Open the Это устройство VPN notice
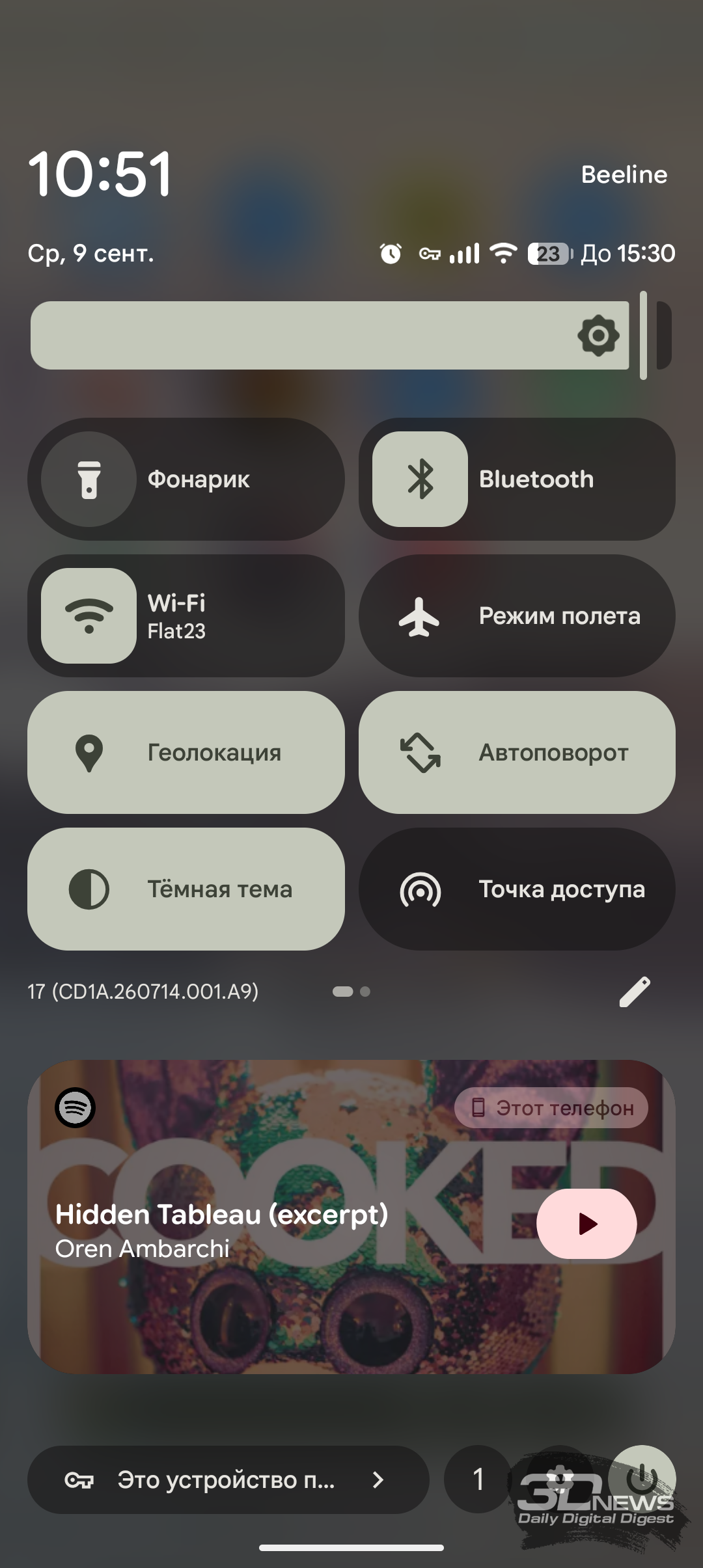 point(228,1480)
